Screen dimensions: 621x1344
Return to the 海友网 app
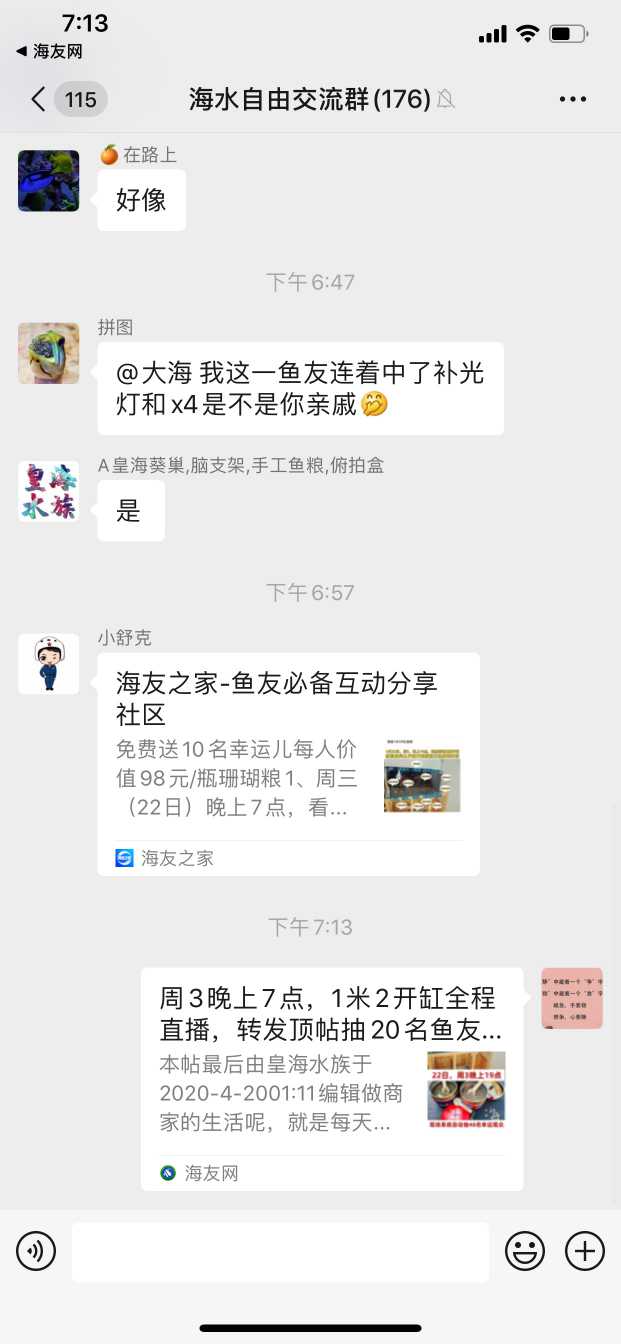coord(48,51)
